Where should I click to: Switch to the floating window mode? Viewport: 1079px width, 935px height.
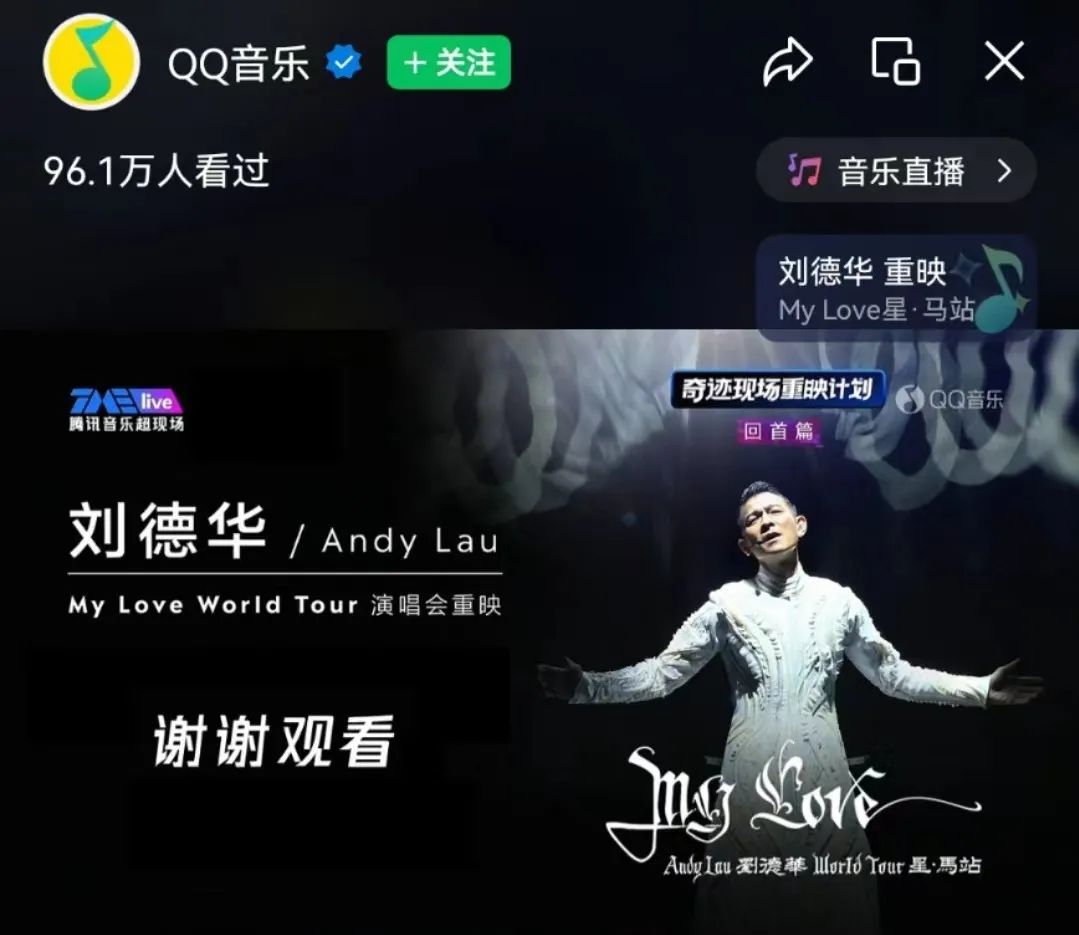(895, 62)
